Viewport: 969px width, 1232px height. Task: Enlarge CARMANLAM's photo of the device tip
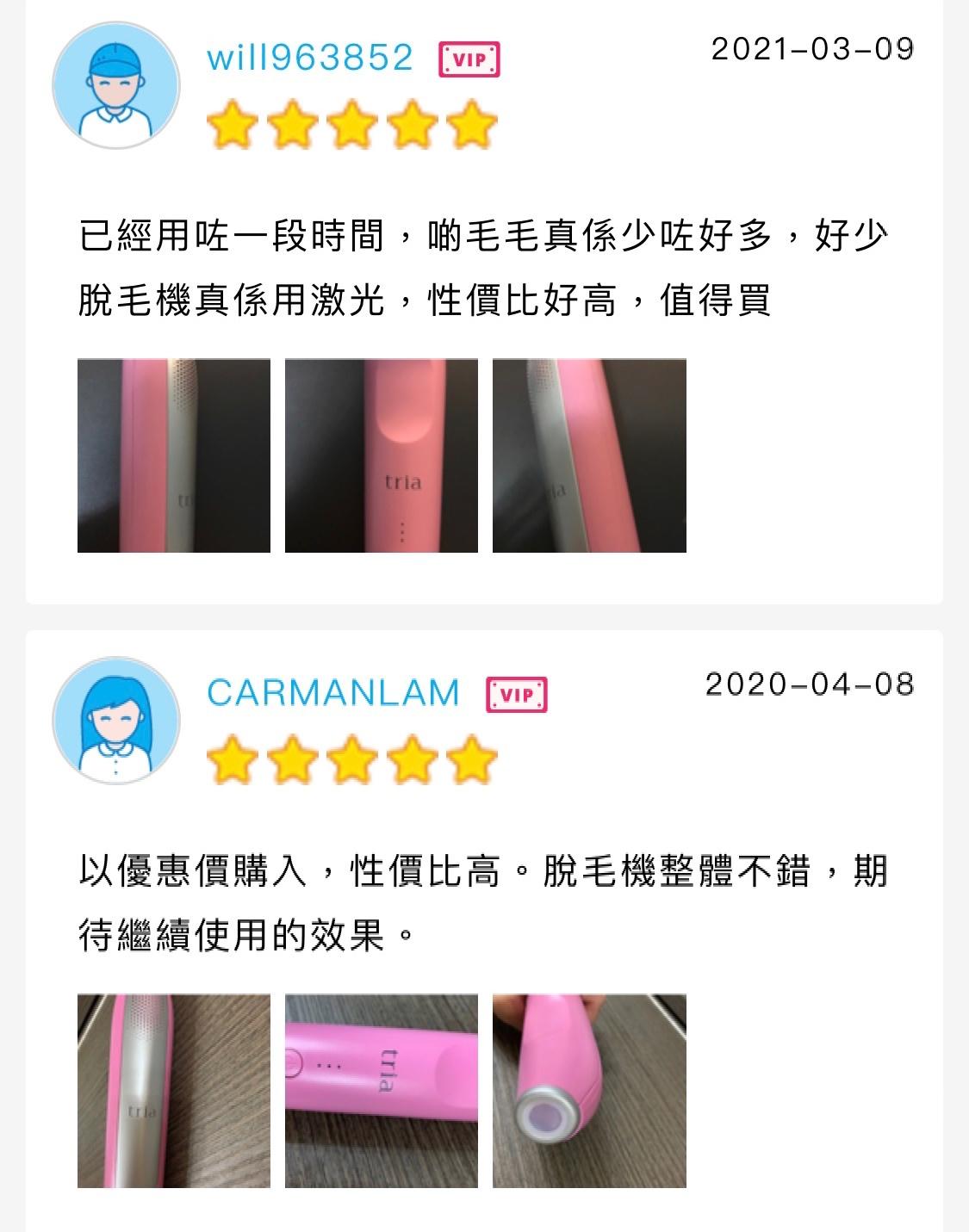[x=589, y=1091]
